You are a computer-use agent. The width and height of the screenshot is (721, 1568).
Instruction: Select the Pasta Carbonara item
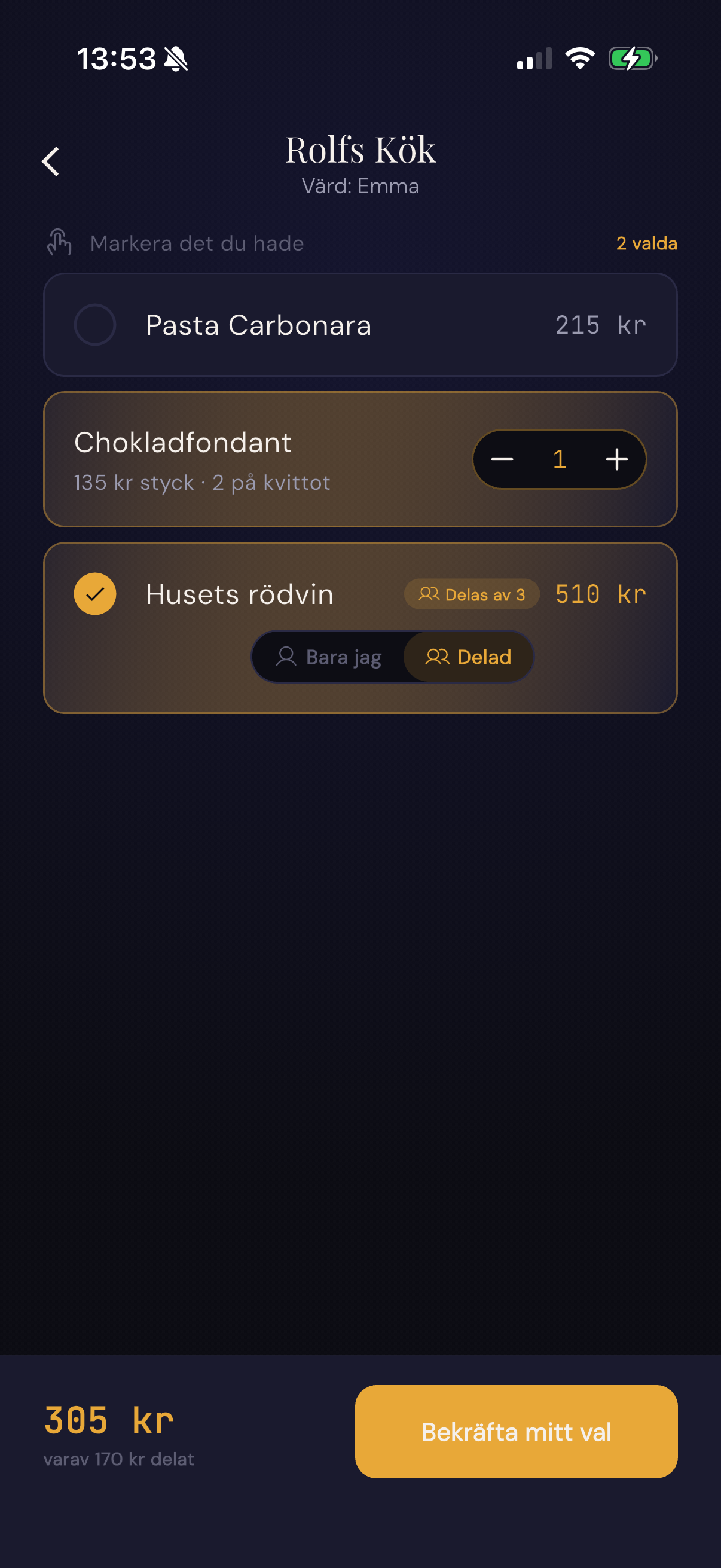point(96,325)
